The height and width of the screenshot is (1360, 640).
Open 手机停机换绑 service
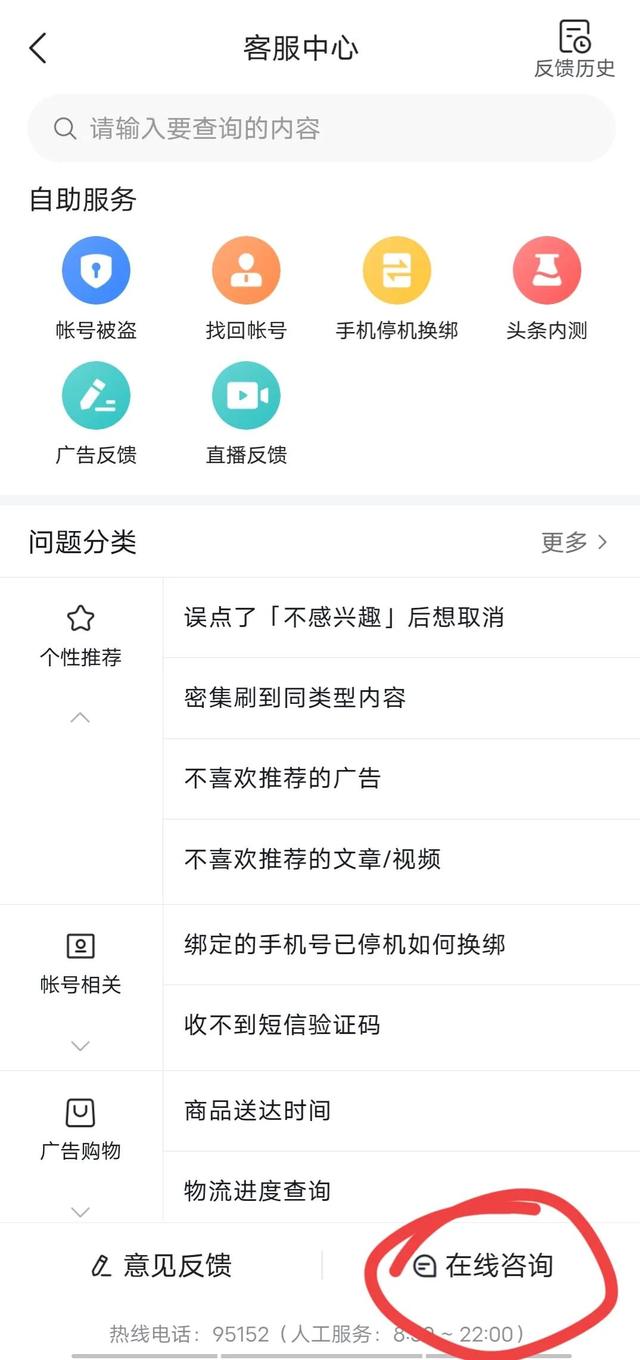[397, 289]
